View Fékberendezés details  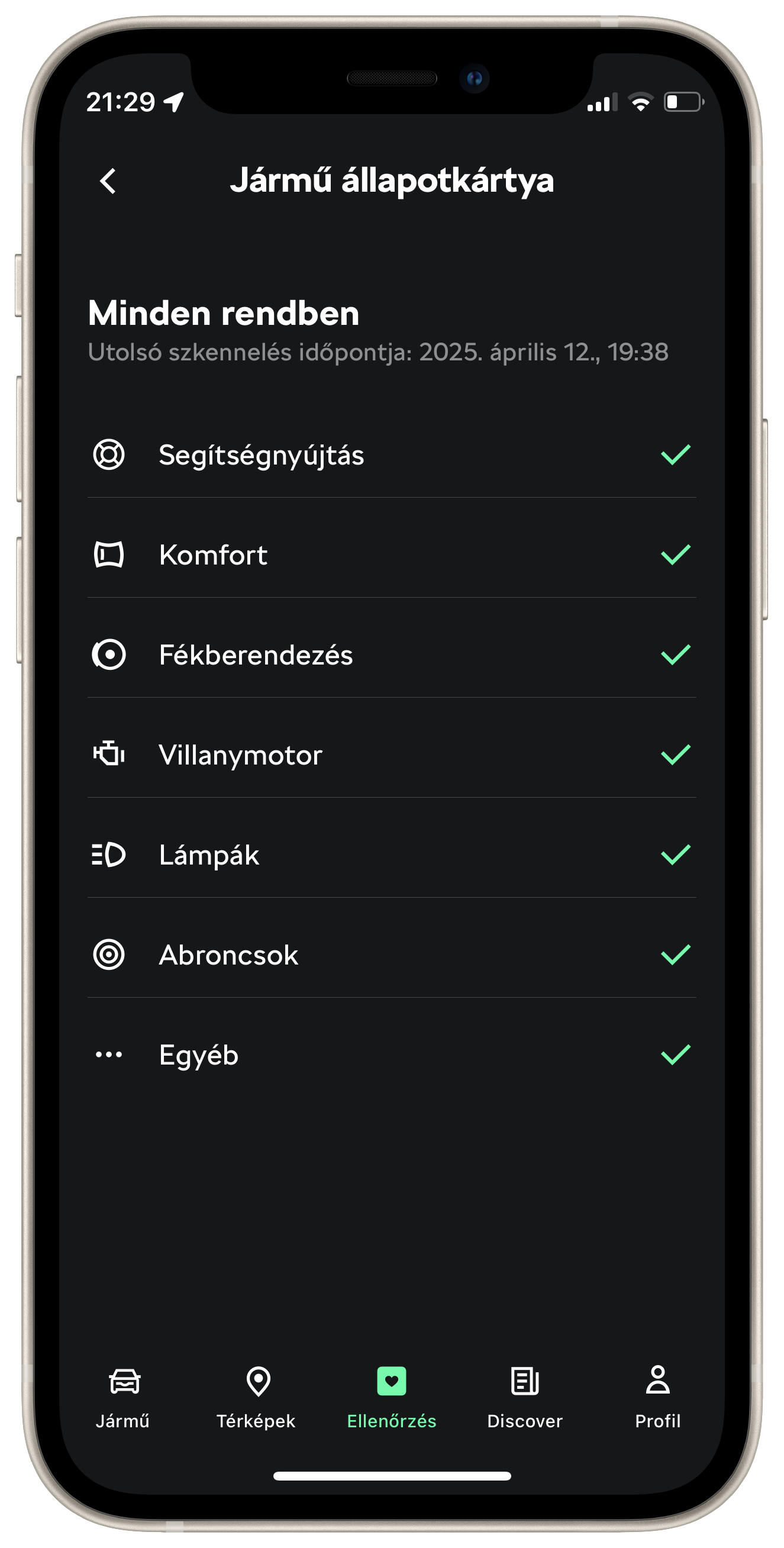pos(392,654)
